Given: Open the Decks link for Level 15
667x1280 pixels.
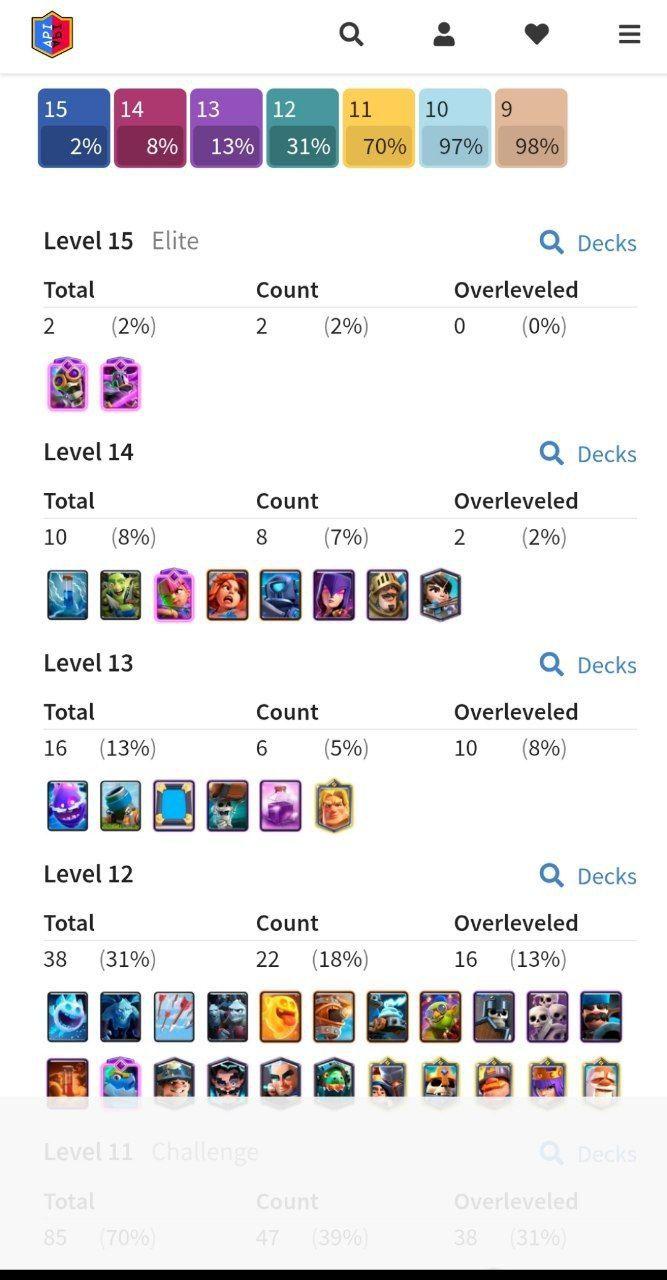Looking at the screenshot, I should point(588,242).
